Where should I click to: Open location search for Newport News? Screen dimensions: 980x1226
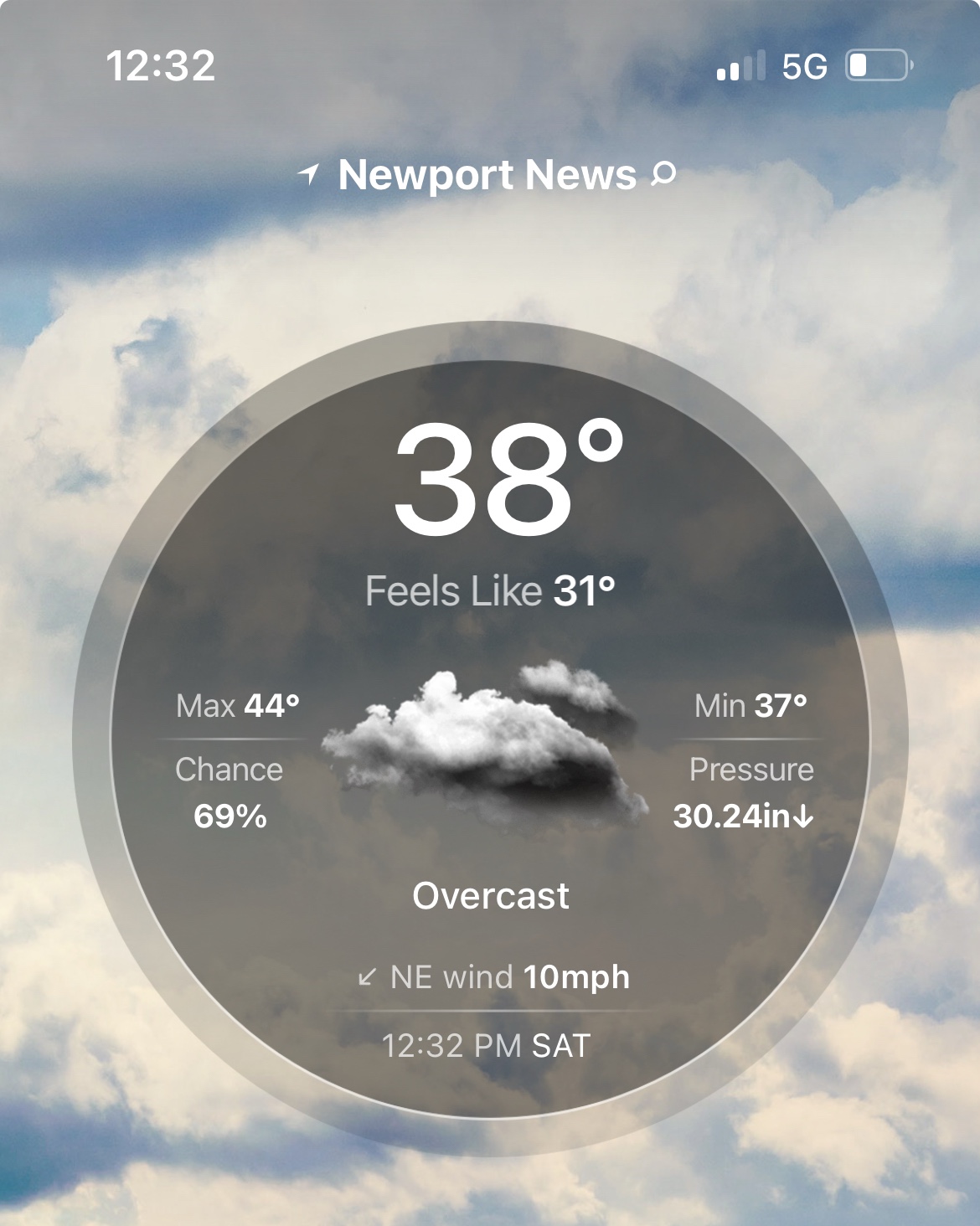point(663,174)
